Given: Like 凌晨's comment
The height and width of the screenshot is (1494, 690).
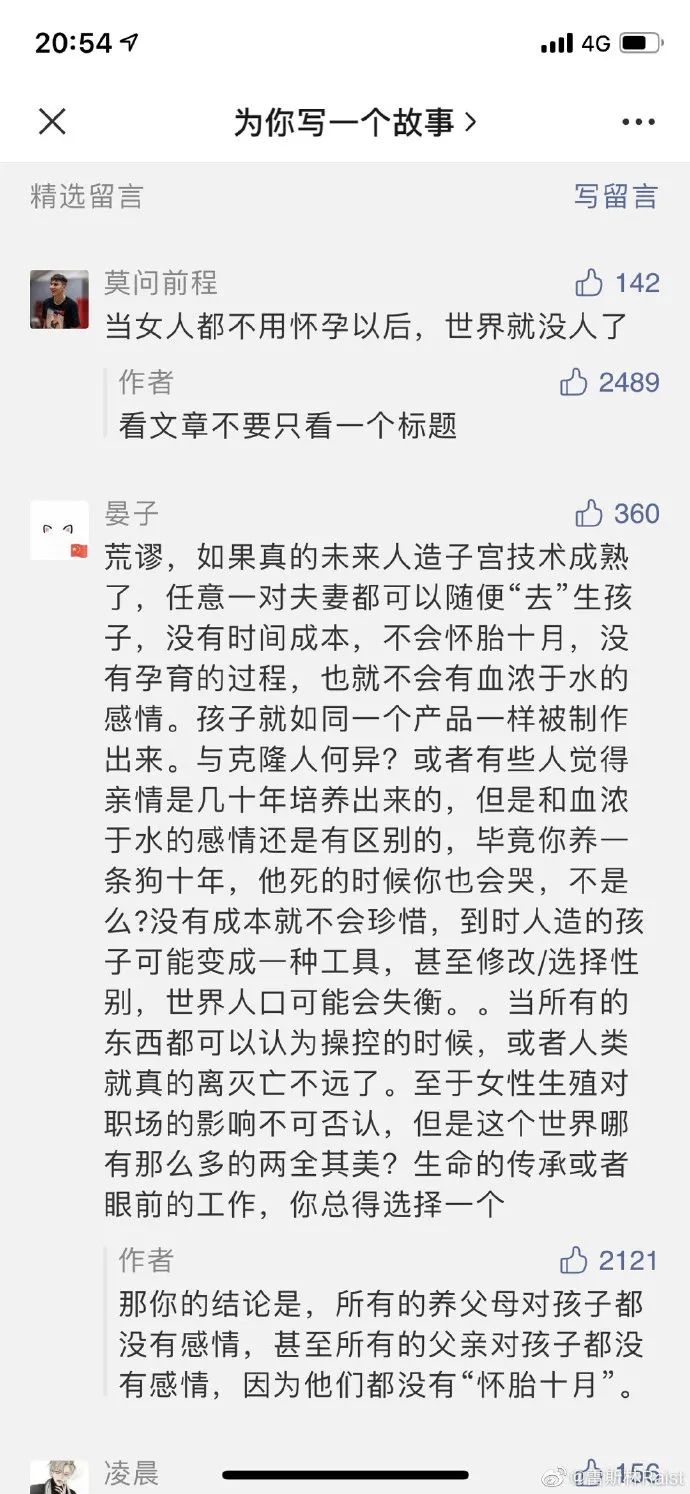Looking at the screenshot, I should 589,1473.
